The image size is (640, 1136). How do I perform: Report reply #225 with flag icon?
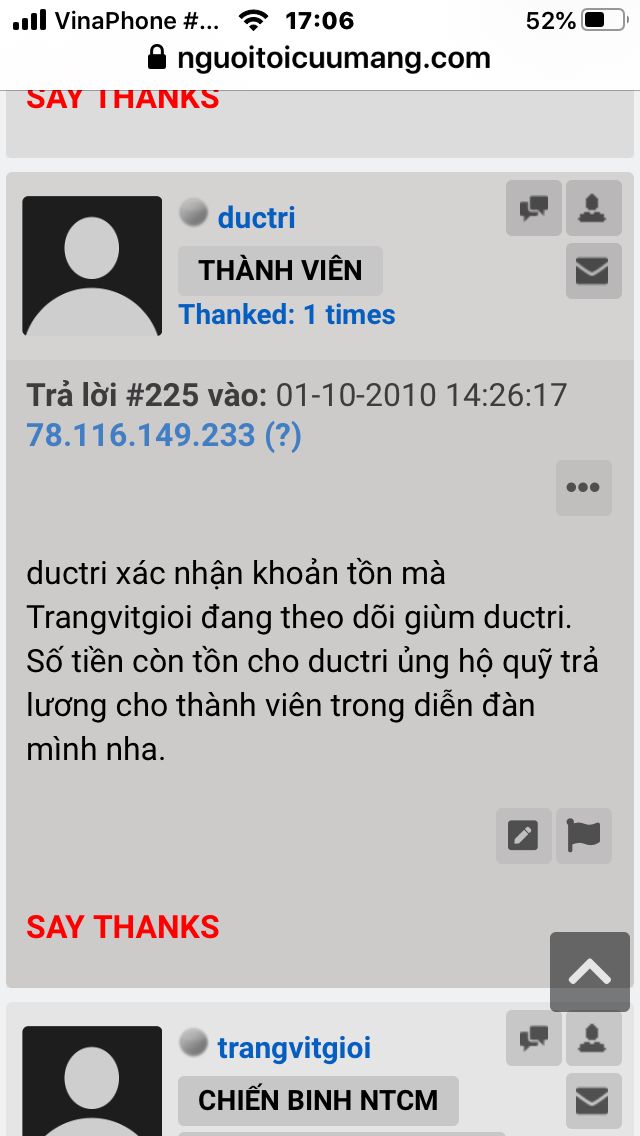(583, 836)
